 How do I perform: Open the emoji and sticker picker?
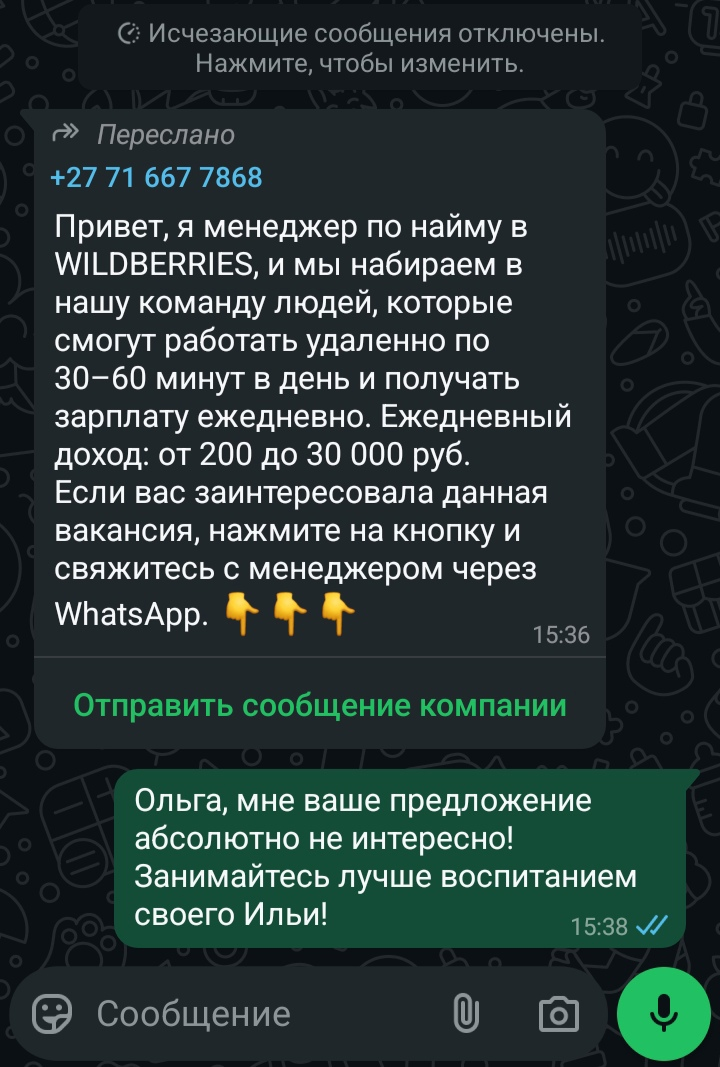(52, 1014)
